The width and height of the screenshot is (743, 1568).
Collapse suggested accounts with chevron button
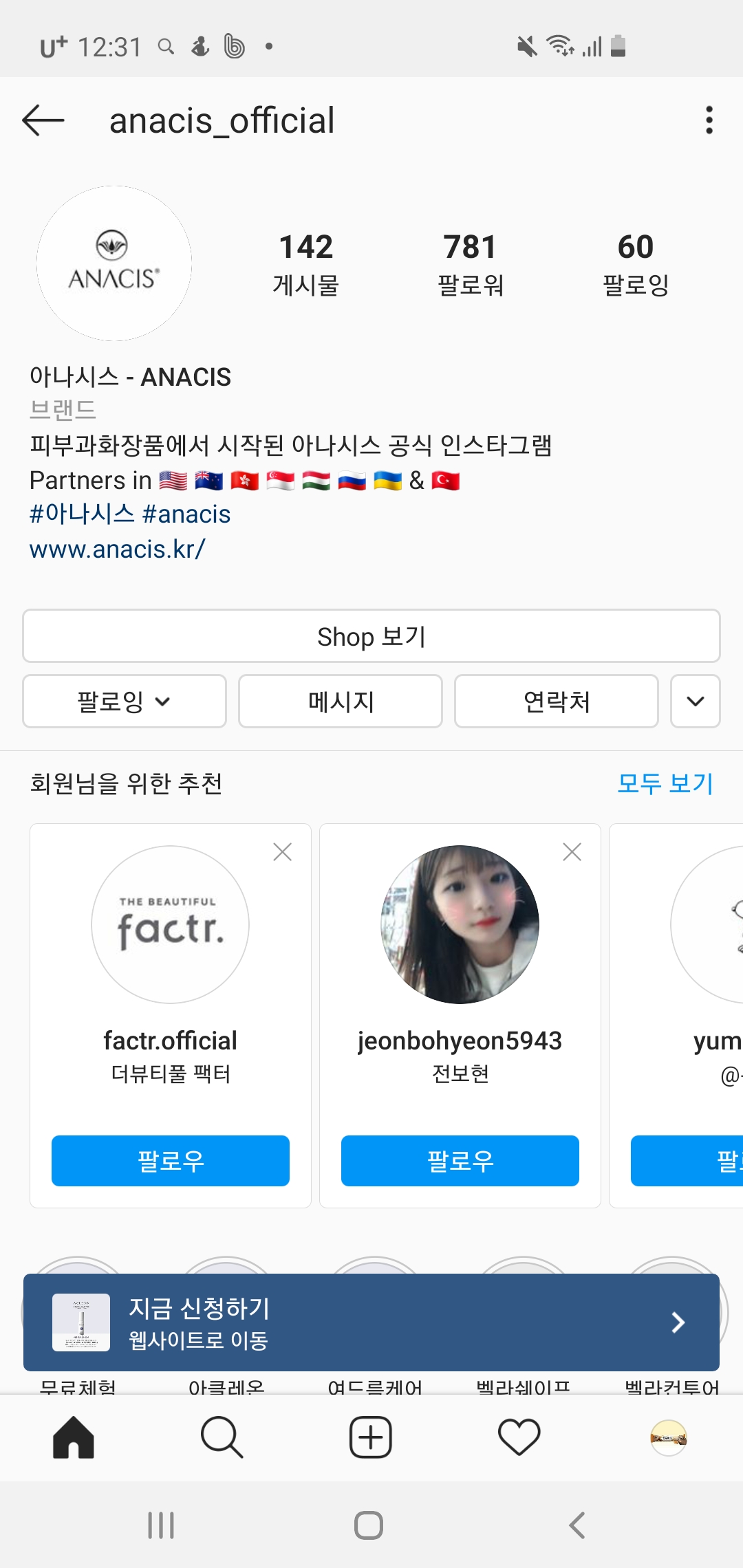pyautogui.click(x=696, y=701)
